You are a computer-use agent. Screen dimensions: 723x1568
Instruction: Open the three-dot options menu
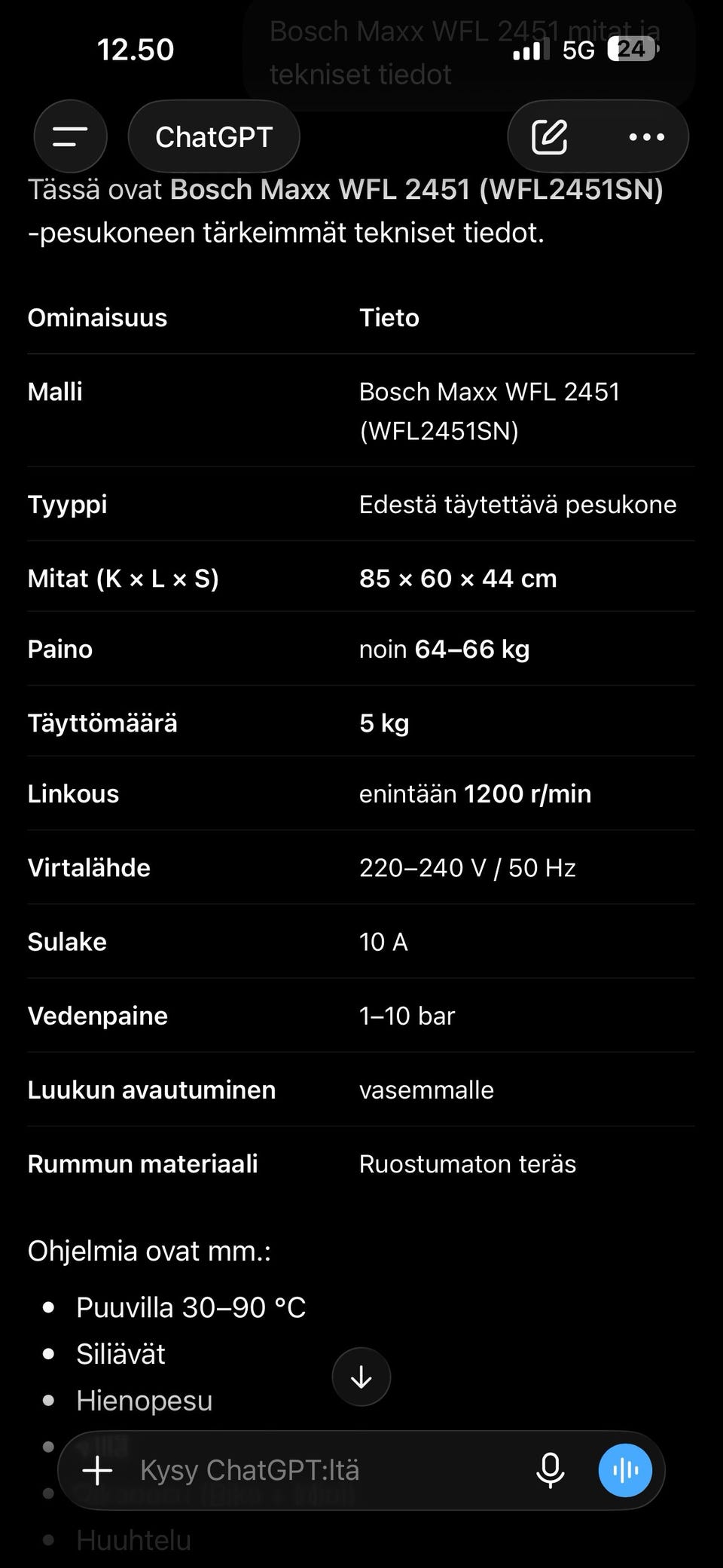click(x=646, y=137)
